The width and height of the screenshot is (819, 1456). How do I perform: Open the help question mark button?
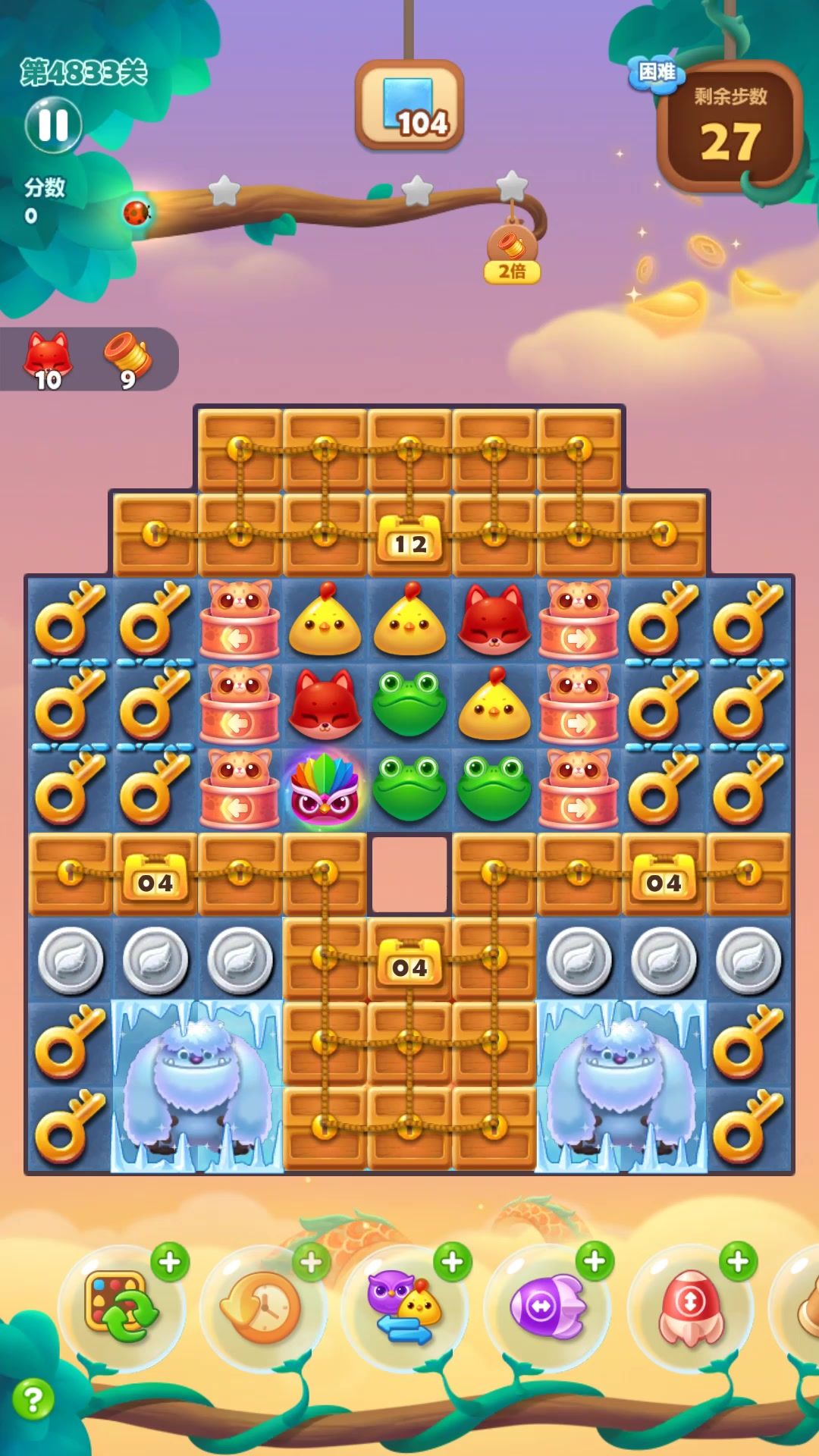(33, 1399)
